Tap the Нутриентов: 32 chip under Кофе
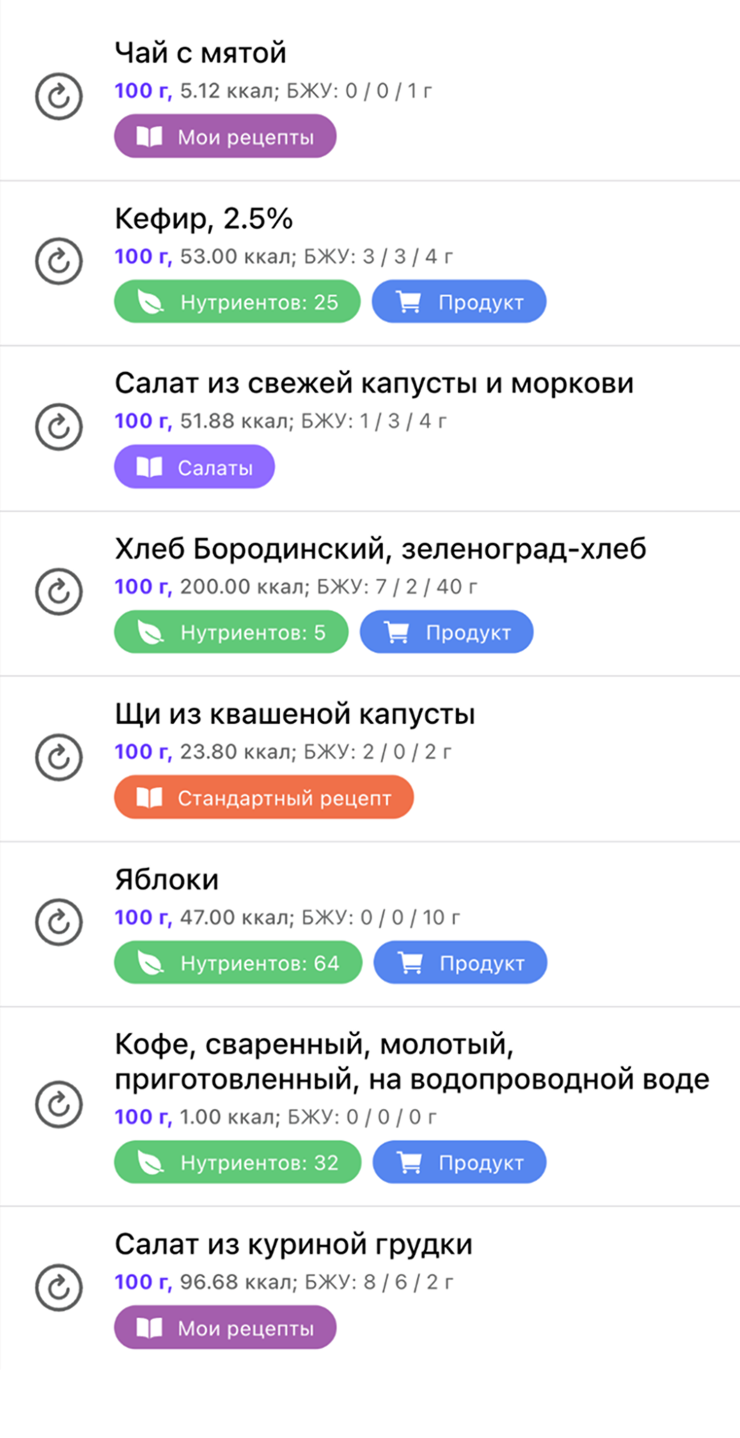740x1438 pixels. [x=237, y=1163]
